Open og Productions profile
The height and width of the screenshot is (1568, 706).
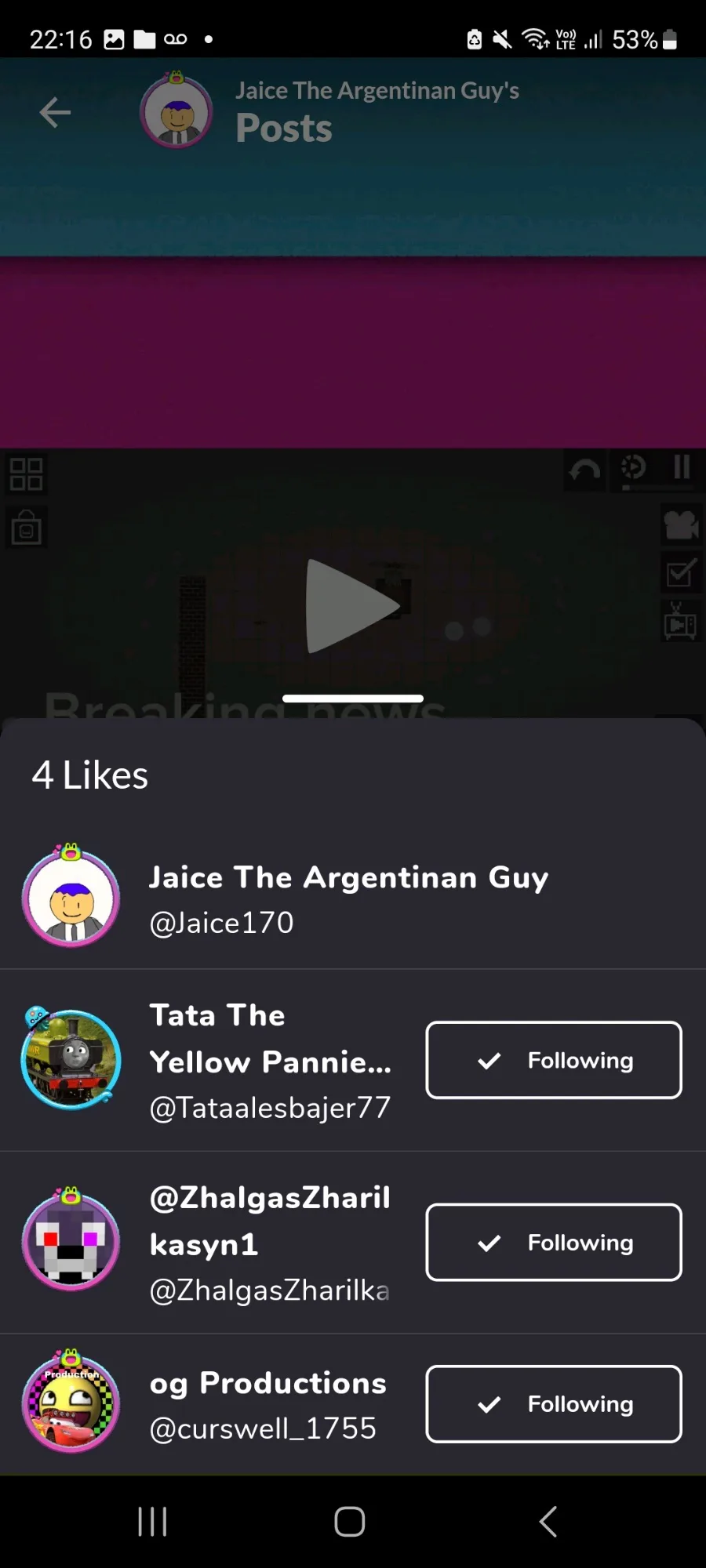[x=267, y=1404]
